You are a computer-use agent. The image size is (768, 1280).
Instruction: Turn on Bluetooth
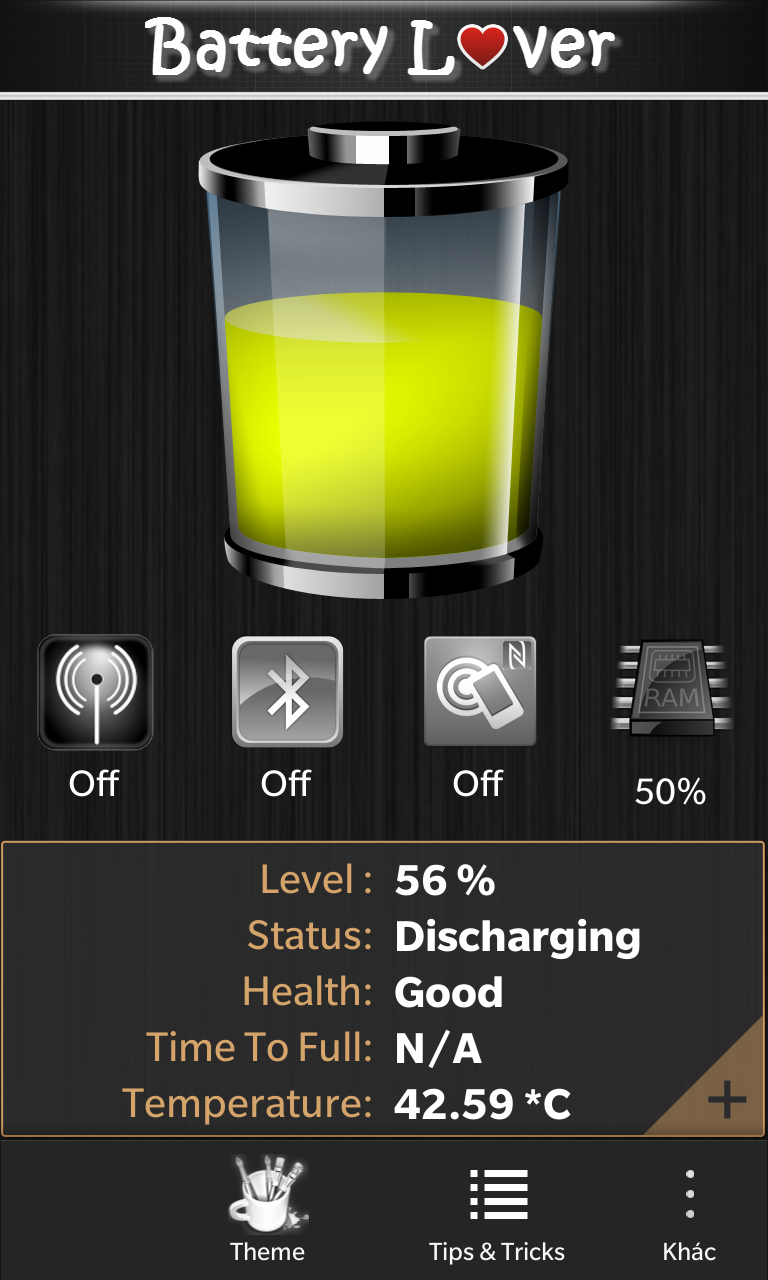point(287,692)
